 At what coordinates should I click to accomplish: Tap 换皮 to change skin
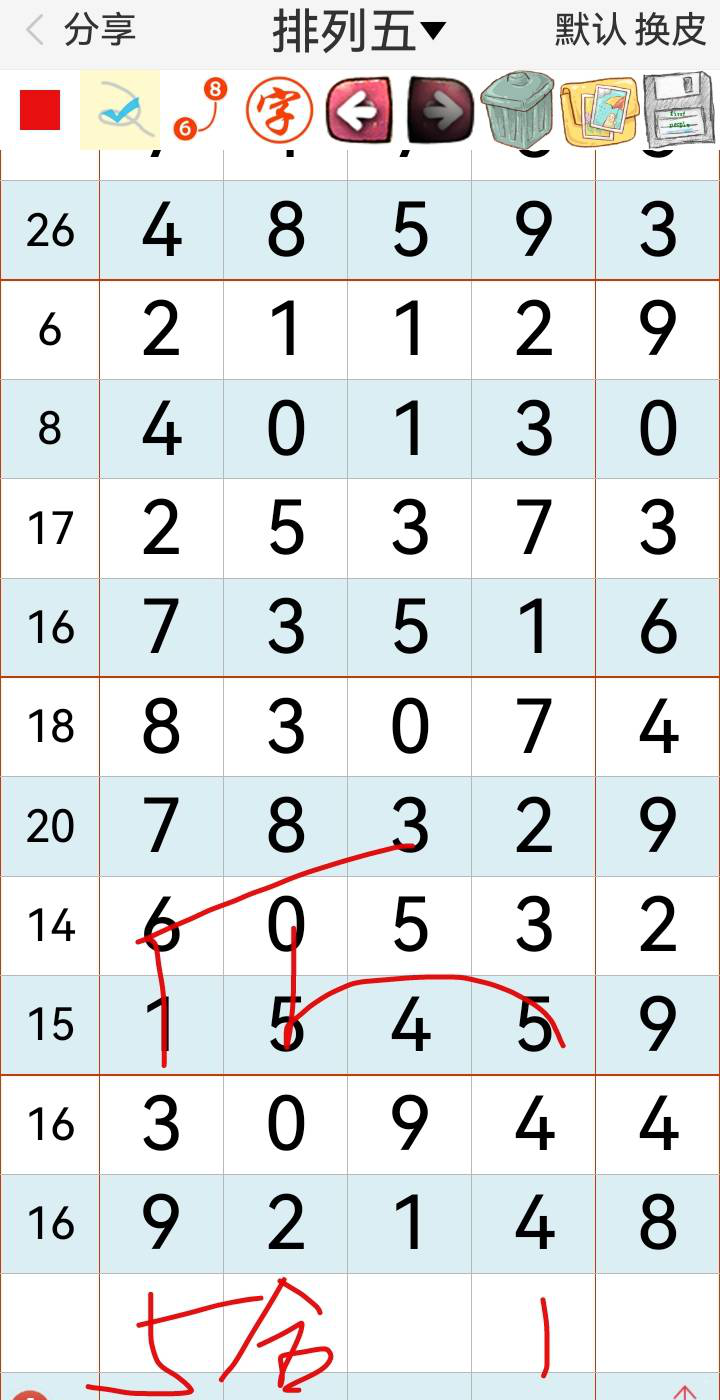pyautogui.click(x=671, y=31)
